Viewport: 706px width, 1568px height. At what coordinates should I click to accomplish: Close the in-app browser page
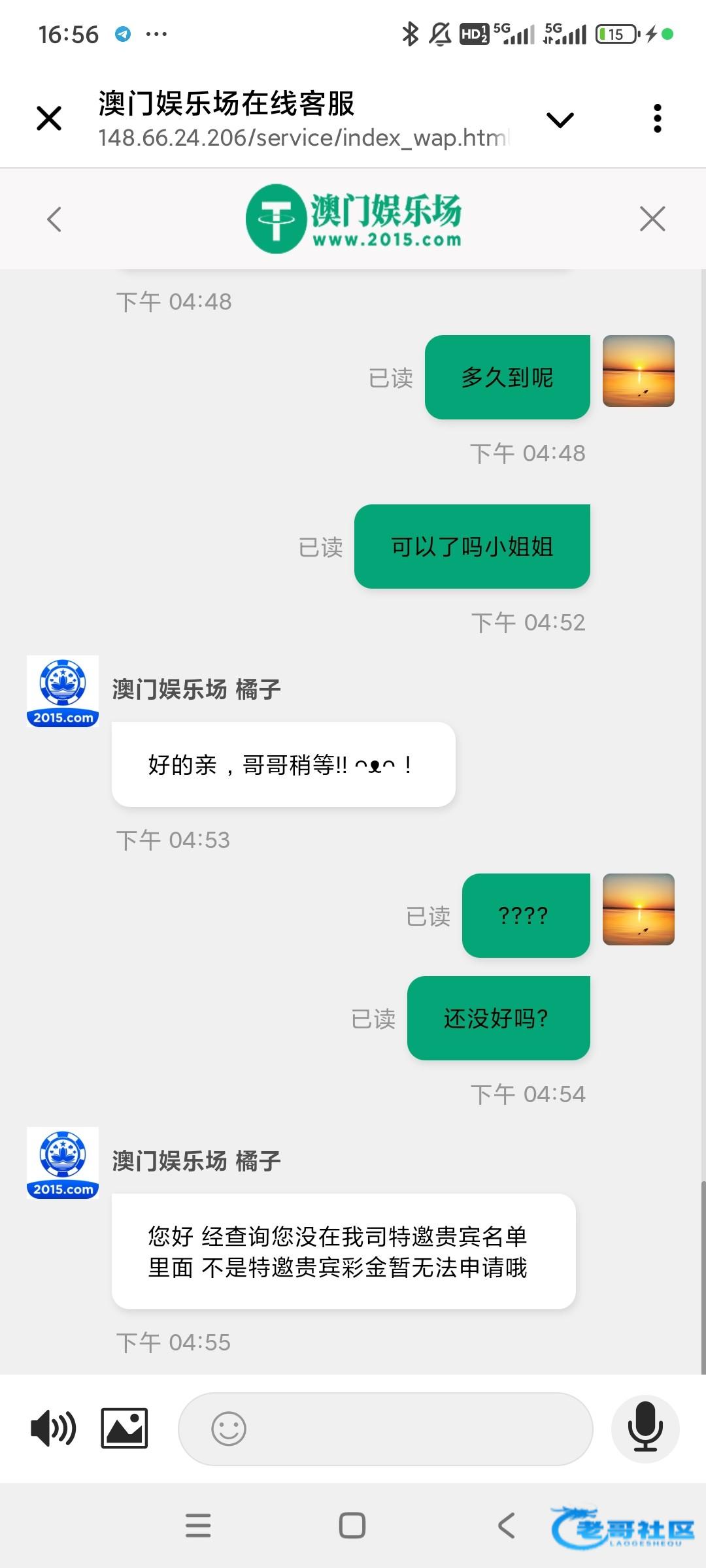tap(49, 119)
